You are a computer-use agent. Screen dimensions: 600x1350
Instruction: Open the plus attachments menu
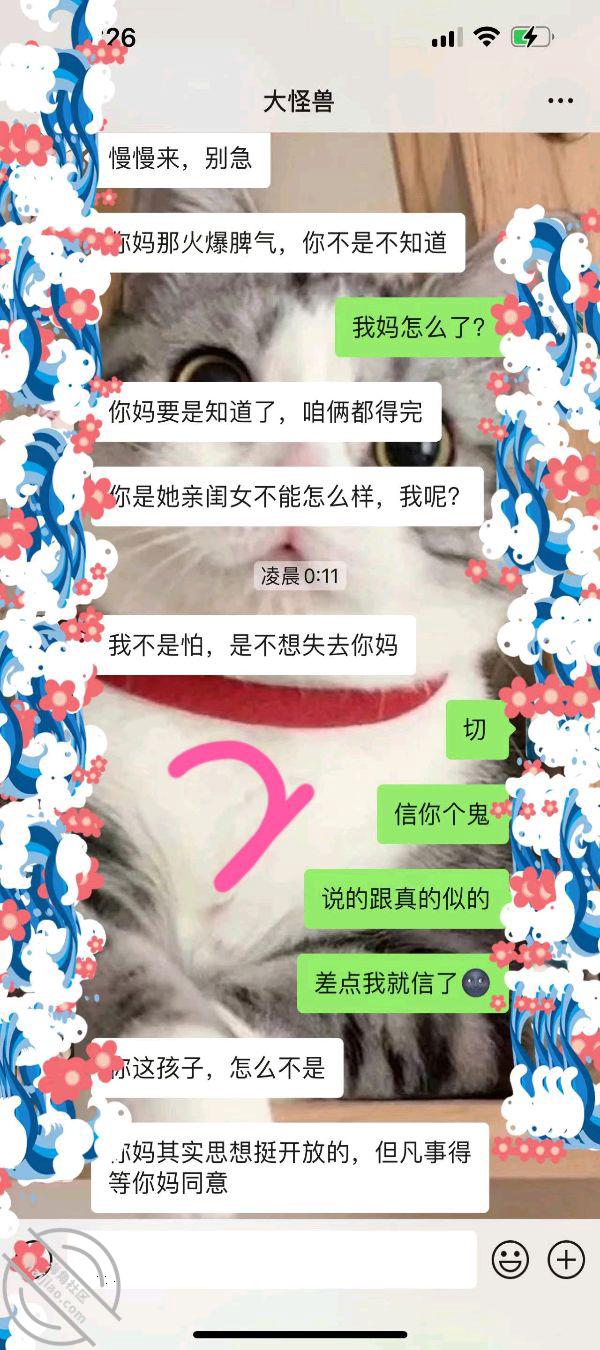[x=567, y=1259]
